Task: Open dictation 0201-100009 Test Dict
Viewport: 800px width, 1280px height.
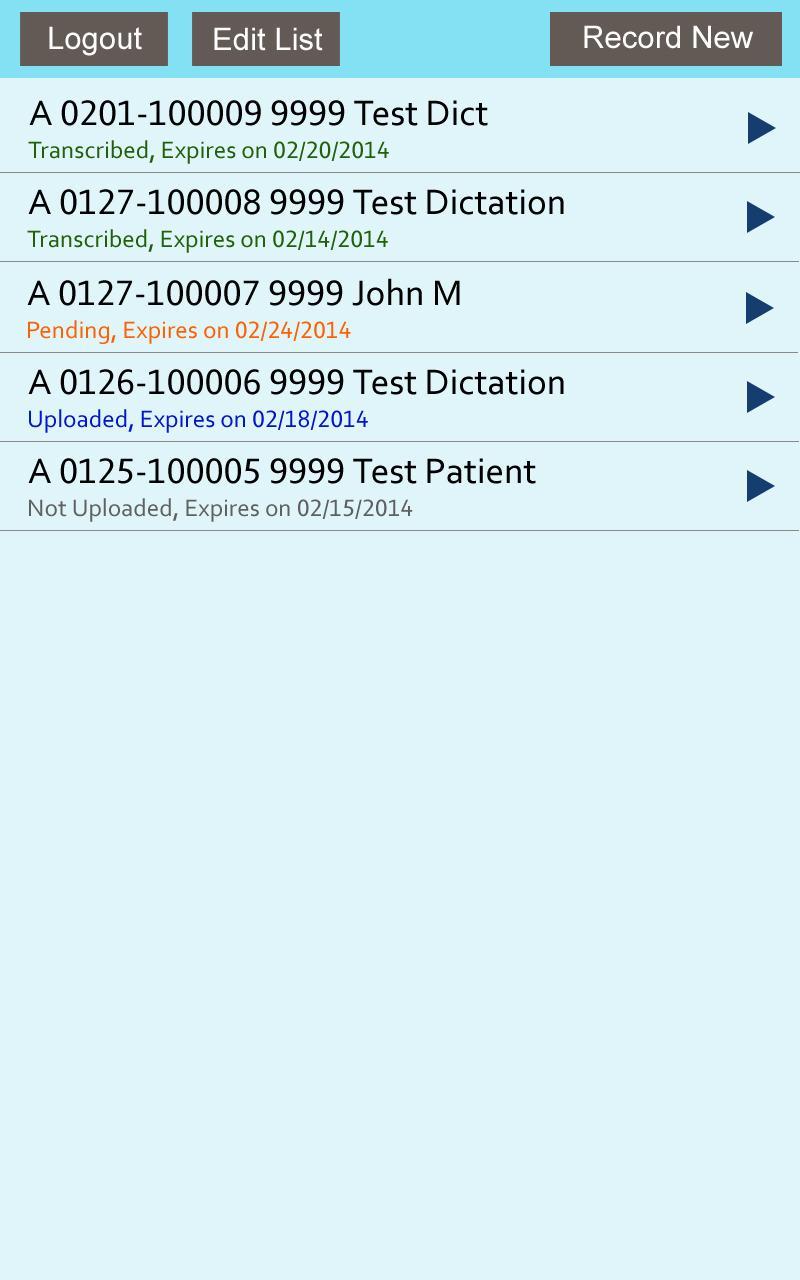Action: point(400,127)
